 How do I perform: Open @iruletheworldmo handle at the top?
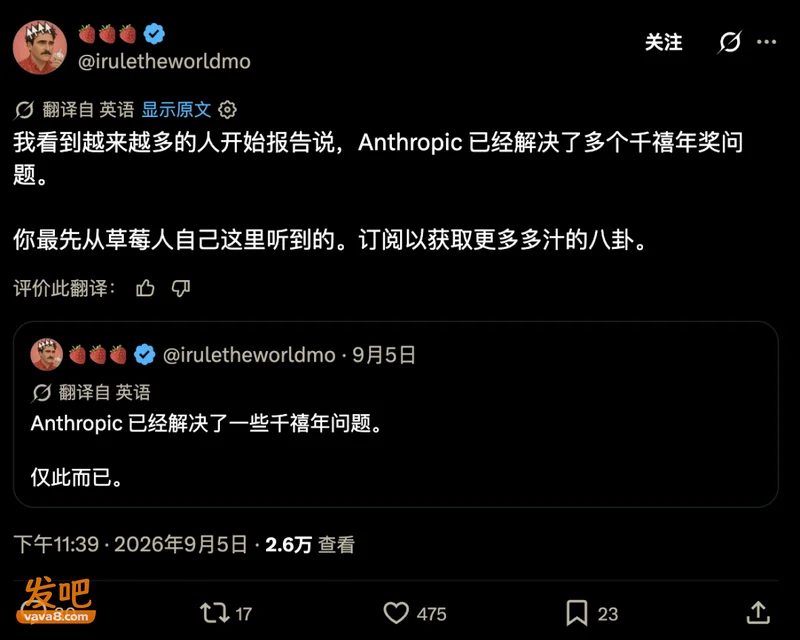click(164, 62)
